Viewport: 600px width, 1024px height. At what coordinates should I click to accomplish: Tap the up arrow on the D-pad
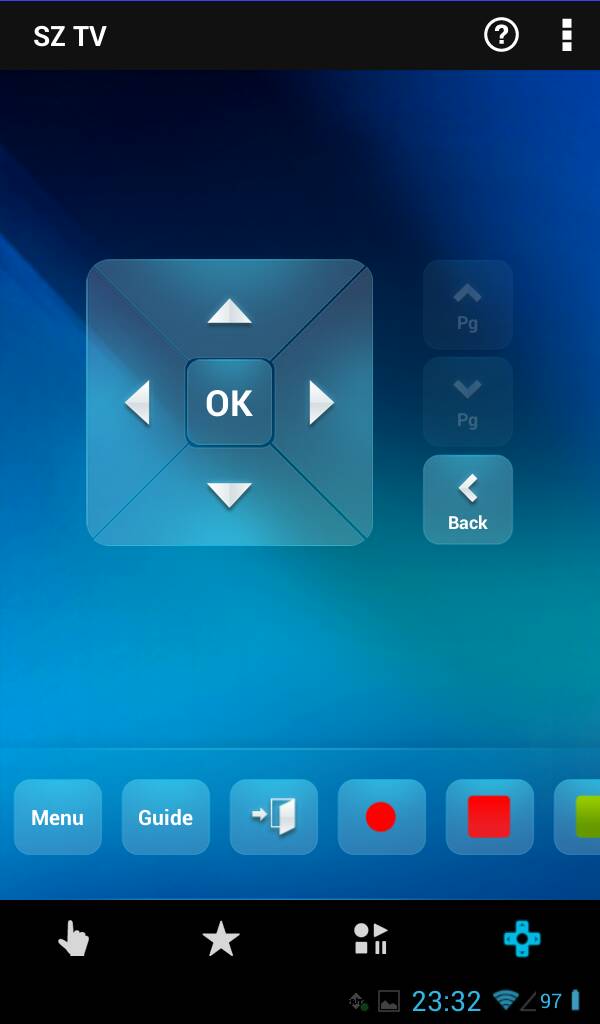tap(229, 312)
